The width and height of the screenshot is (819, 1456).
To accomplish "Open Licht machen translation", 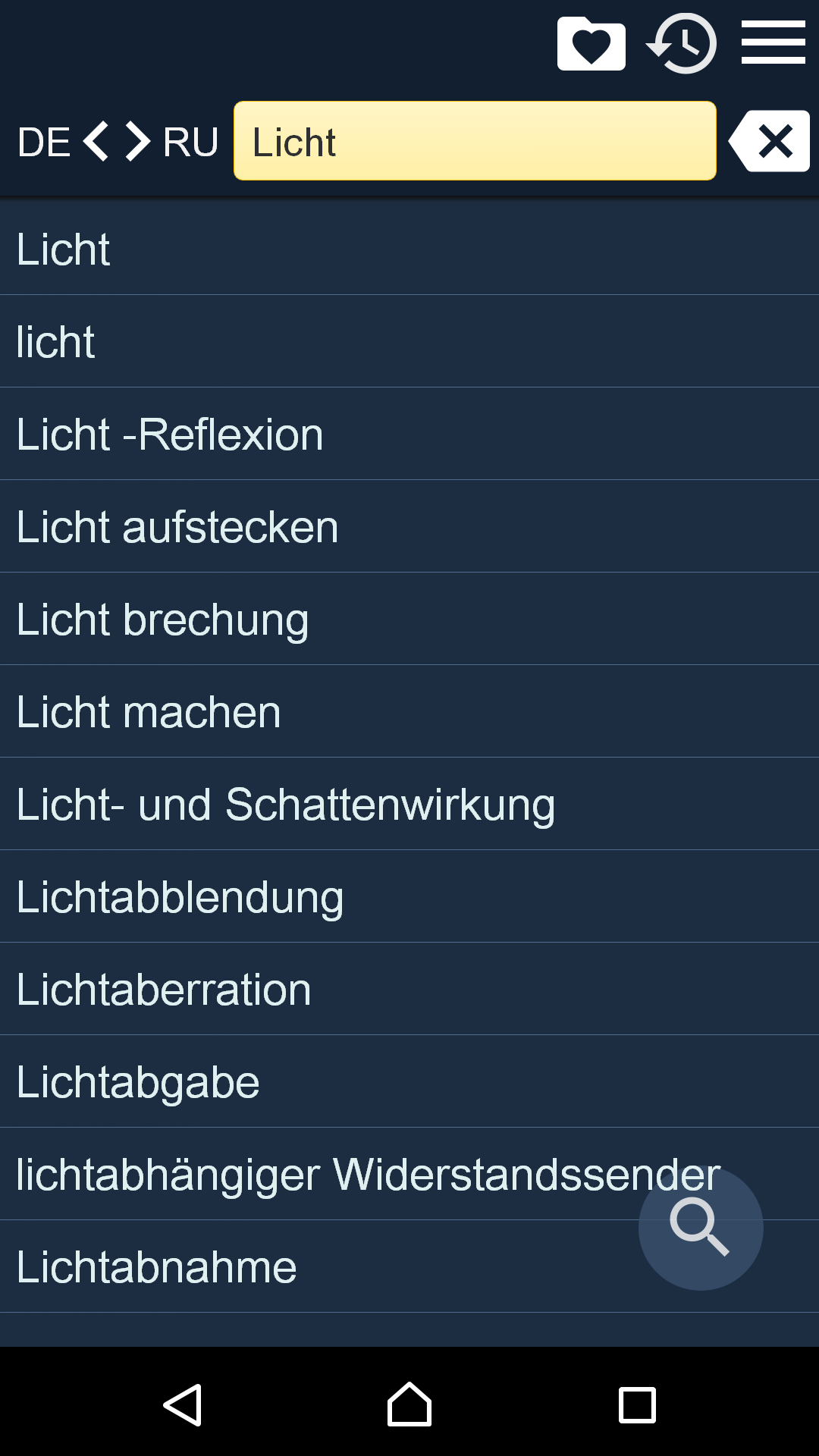I will (x=409, y=711).
